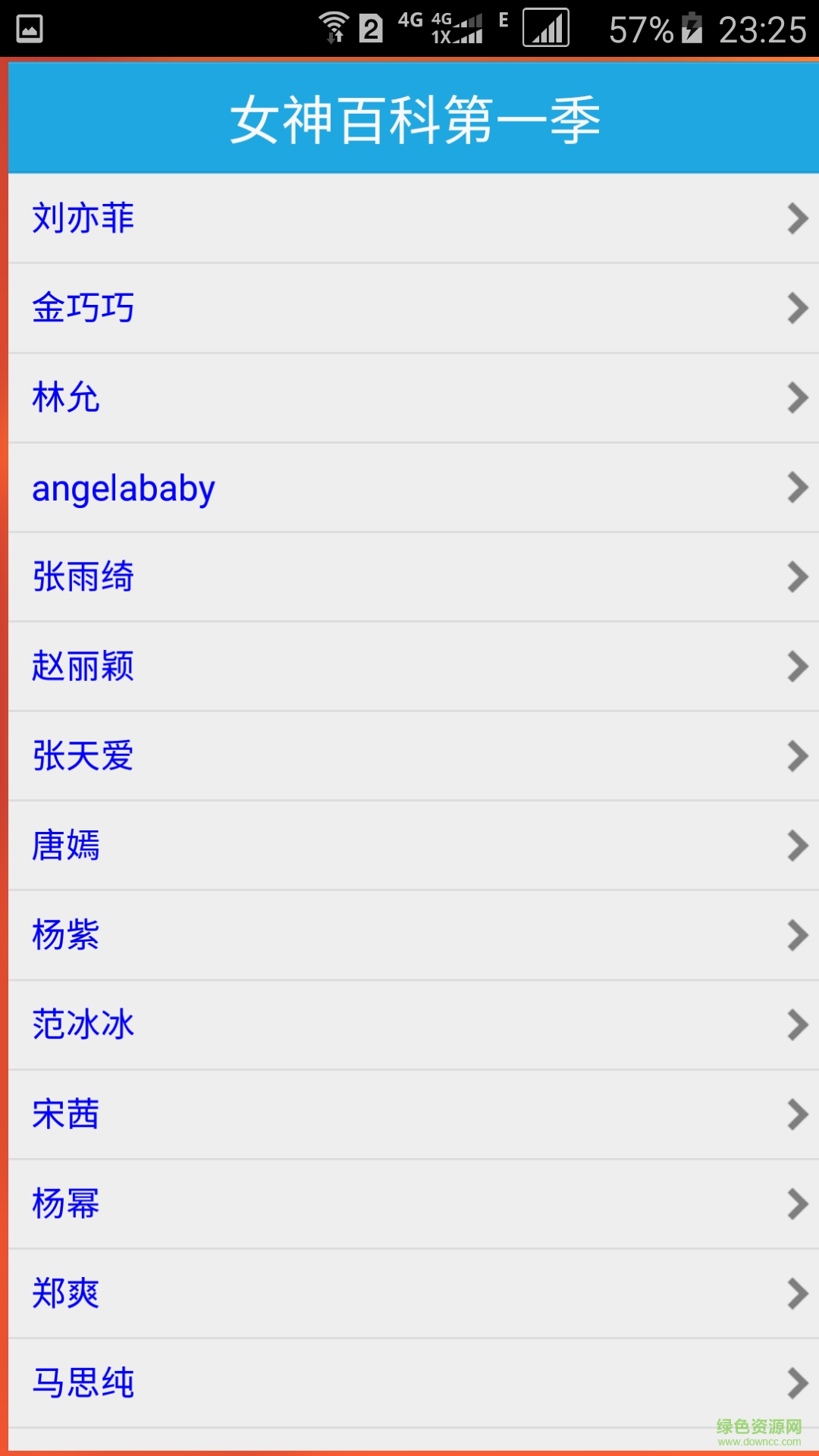Select the 范冰冰 item

pyautogui.click(x=409, y=1024)
